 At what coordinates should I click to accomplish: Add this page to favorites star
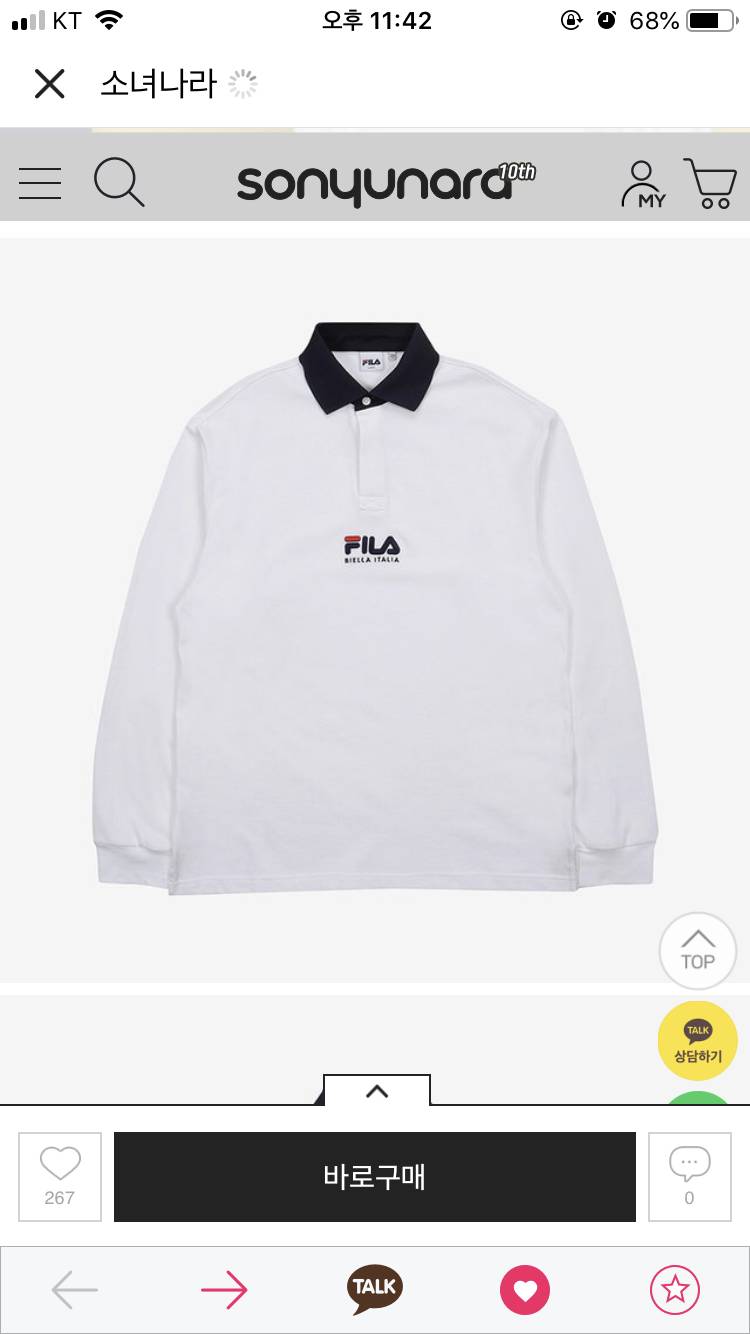coord(675,1290)
